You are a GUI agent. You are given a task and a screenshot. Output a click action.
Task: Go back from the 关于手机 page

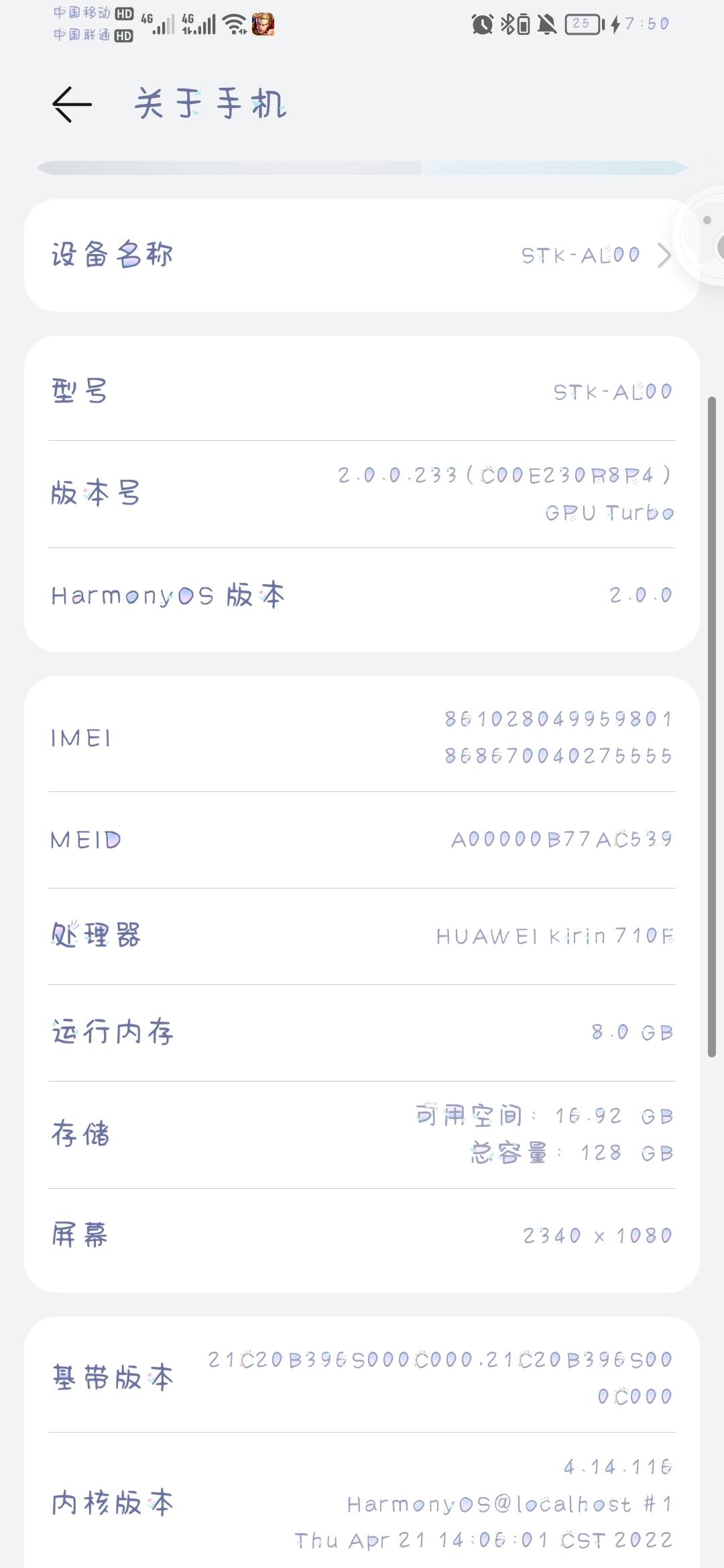72,105
